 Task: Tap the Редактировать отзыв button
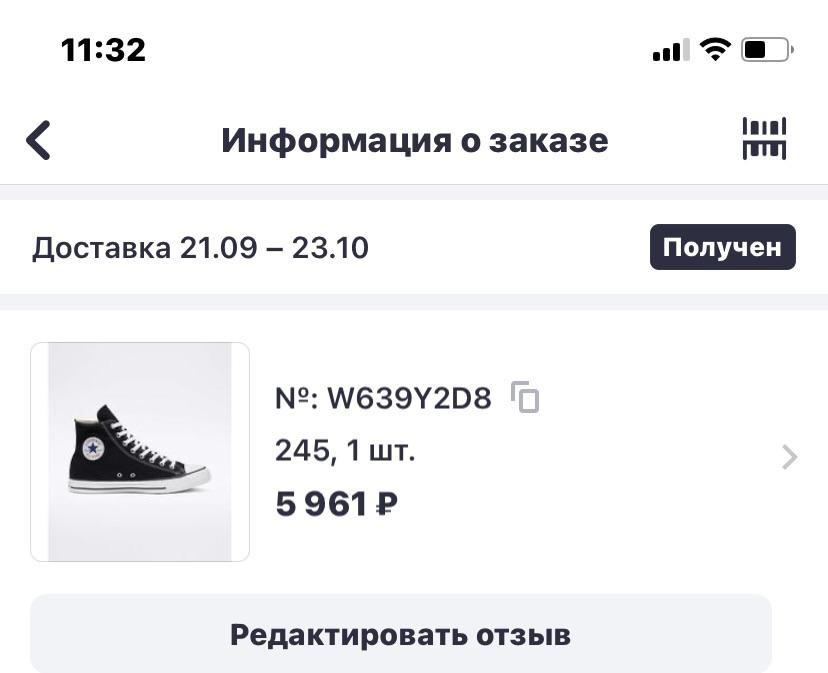pyautogui.click(x=400, y=634)
